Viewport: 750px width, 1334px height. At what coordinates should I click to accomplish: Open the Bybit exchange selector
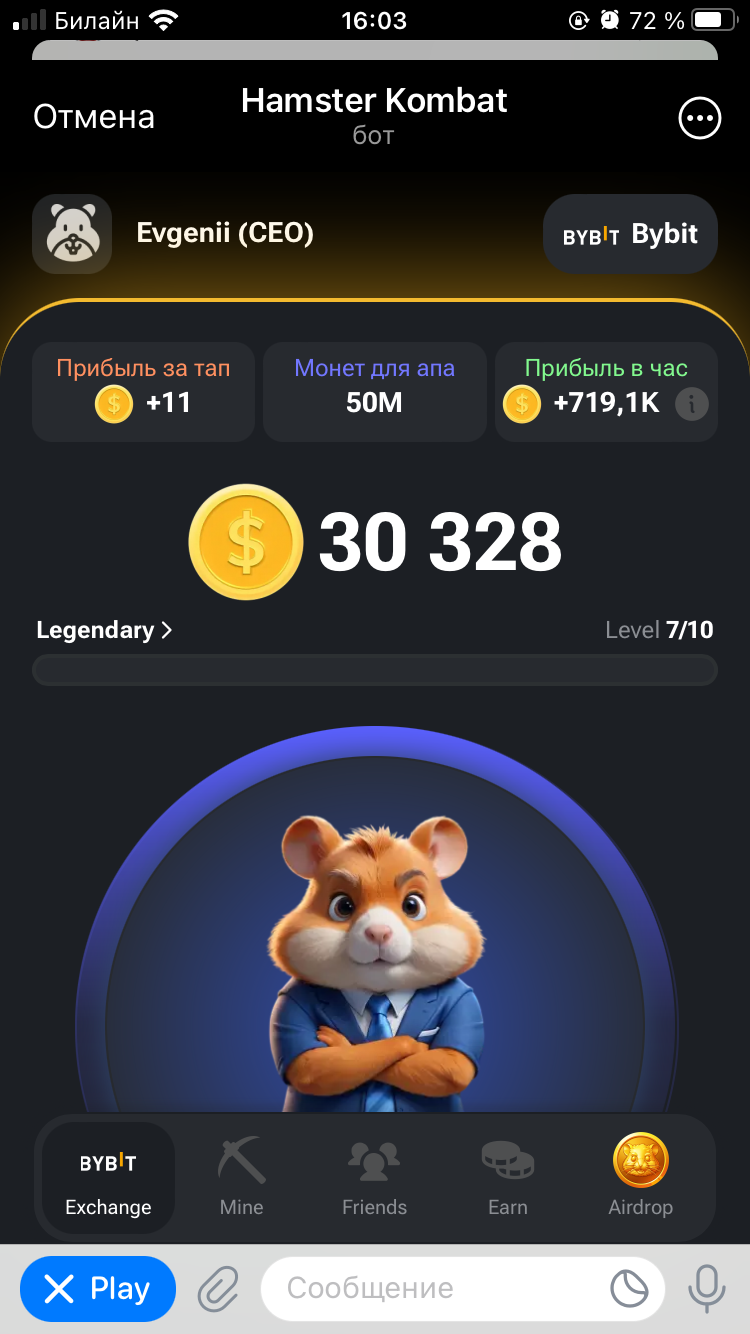(x=630, y=234)
